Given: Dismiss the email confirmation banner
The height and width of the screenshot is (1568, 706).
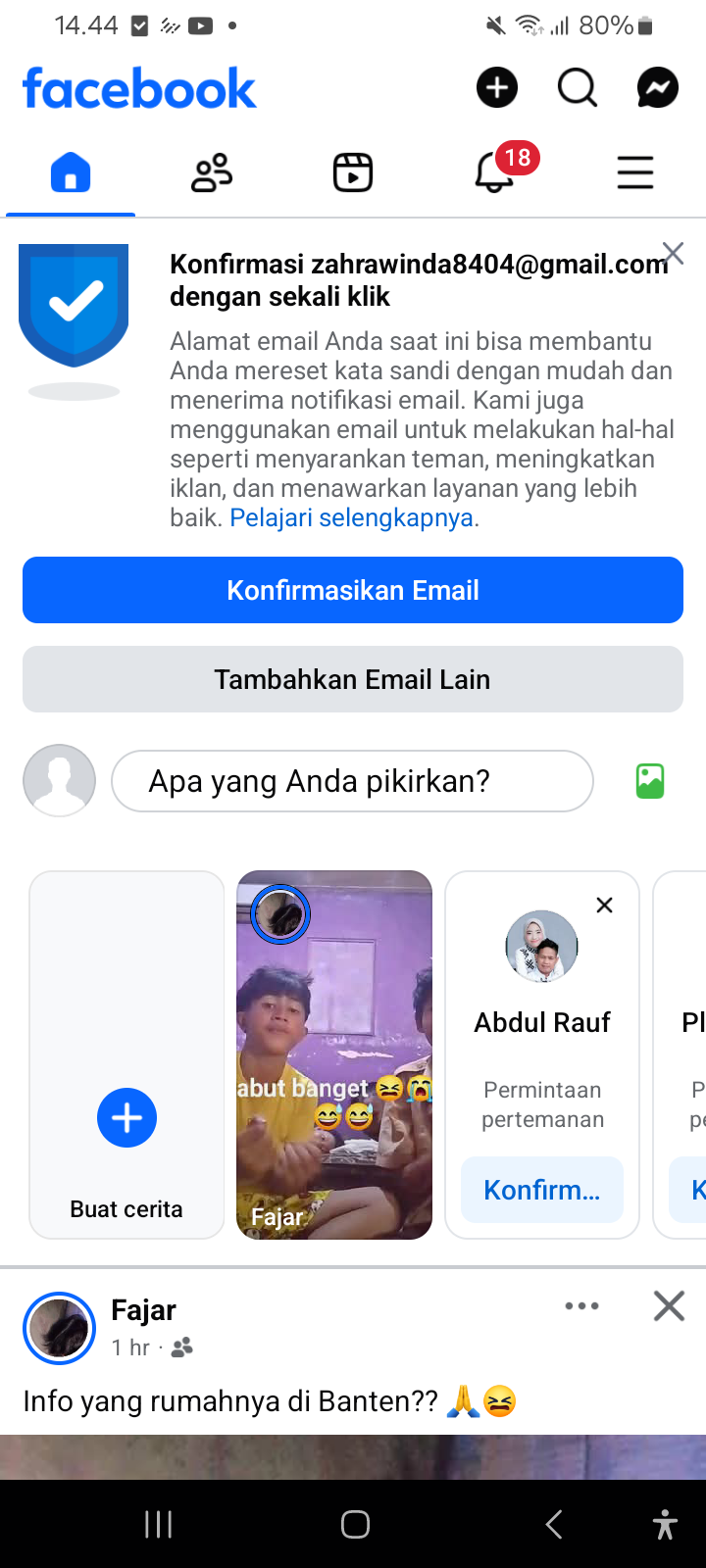Looking at the screenshot, I should [x=674, y=253].
